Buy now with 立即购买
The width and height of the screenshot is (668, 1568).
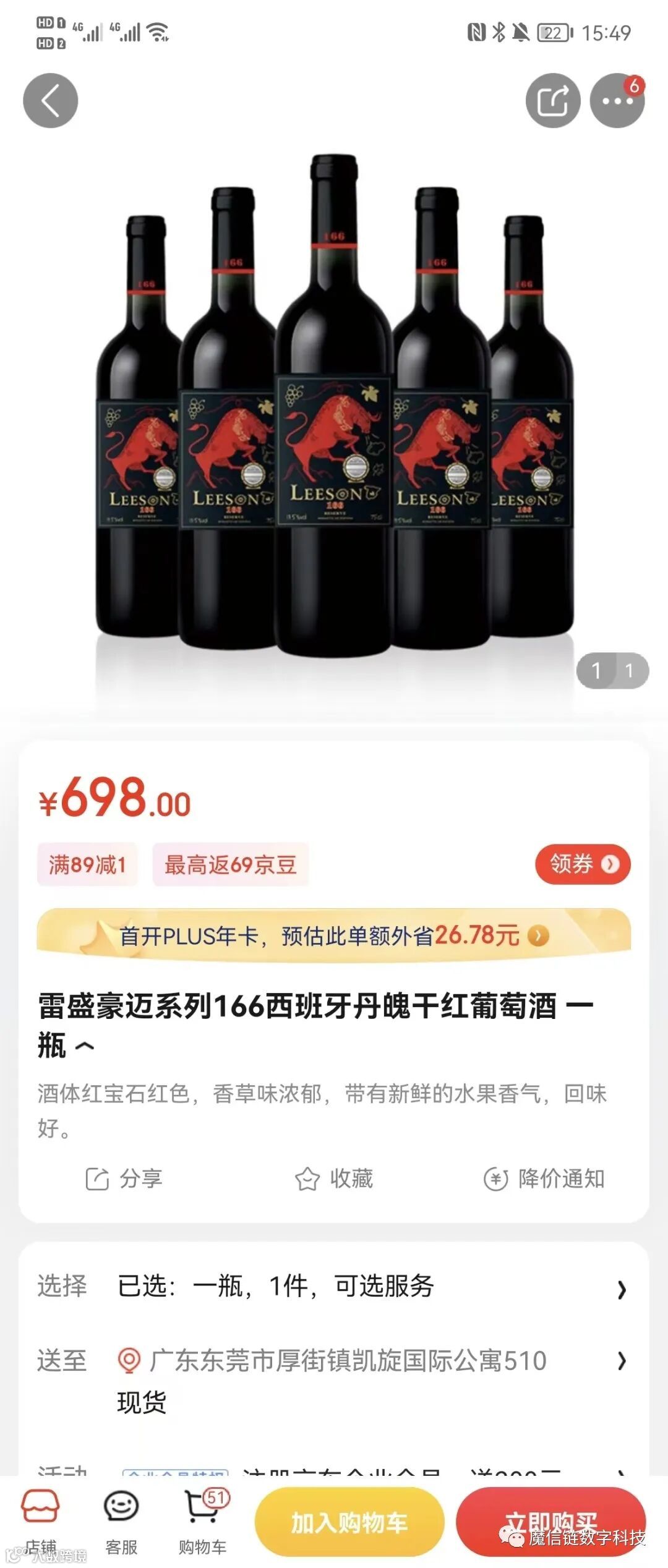550,1522
